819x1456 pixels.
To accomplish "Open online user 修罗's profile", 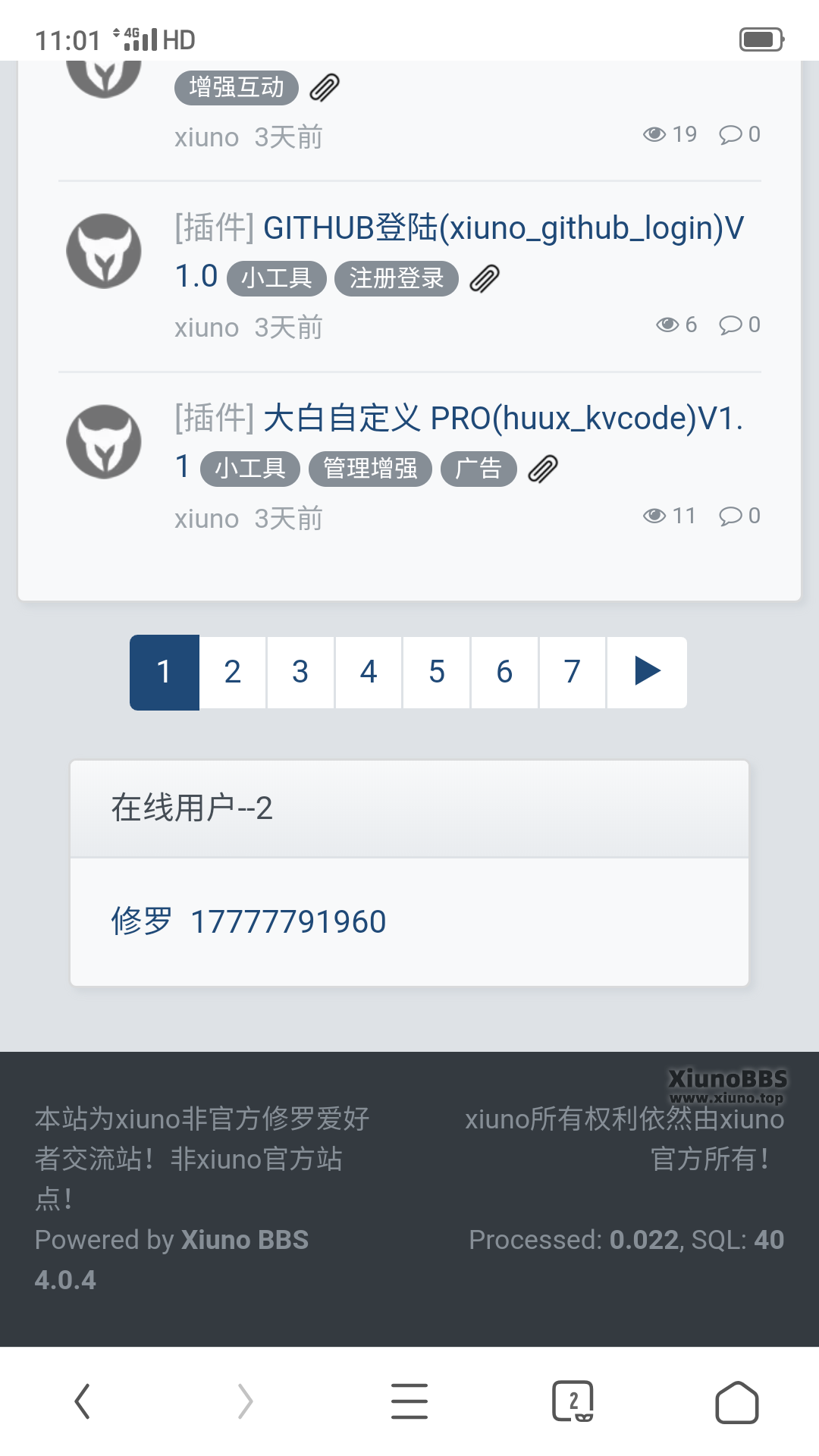I will point(141,921).
